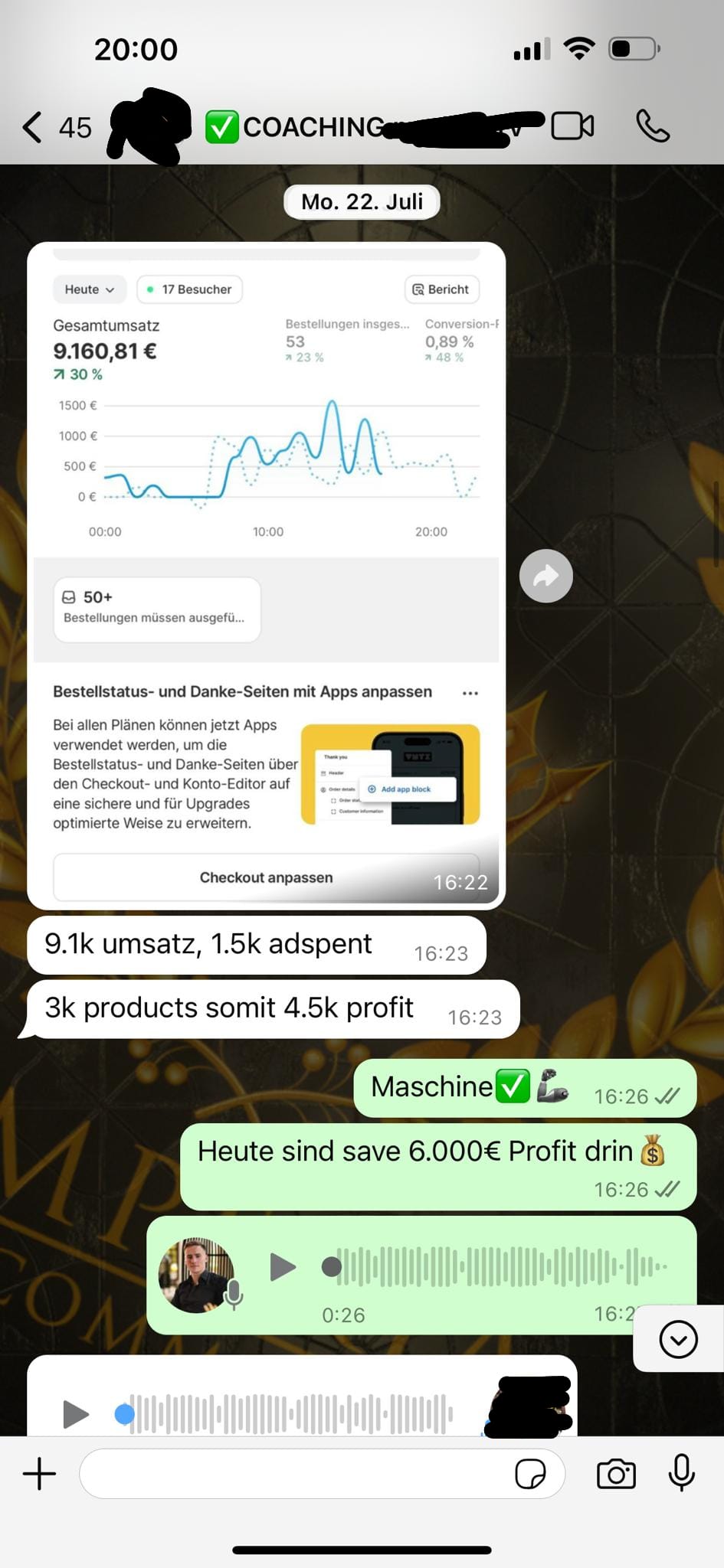This screenshot has width=724, height=1568.
Task: Jump to the latest messages
Action: (678, 1339)
